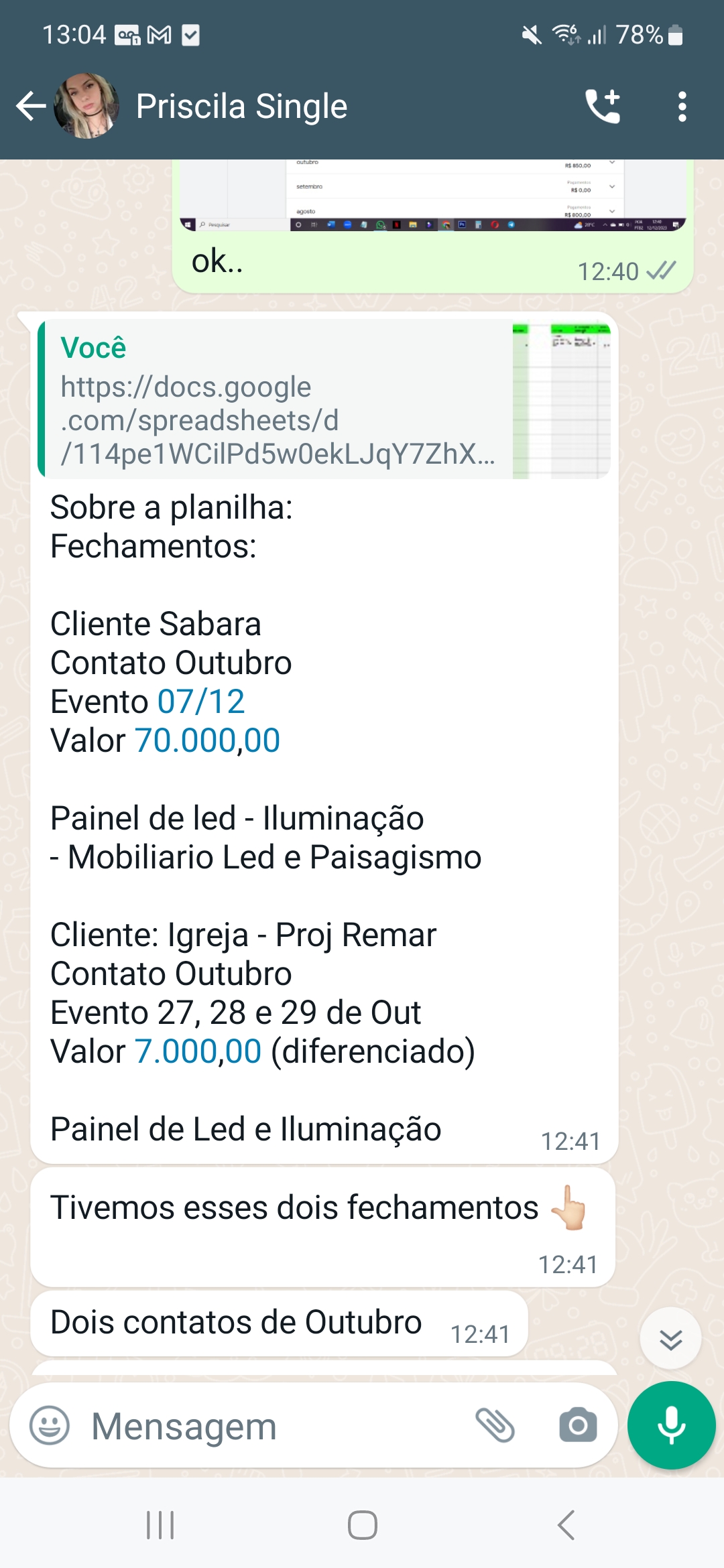Tap the contact name Priscila Single
724x1568 pixels.
[241, 105]
